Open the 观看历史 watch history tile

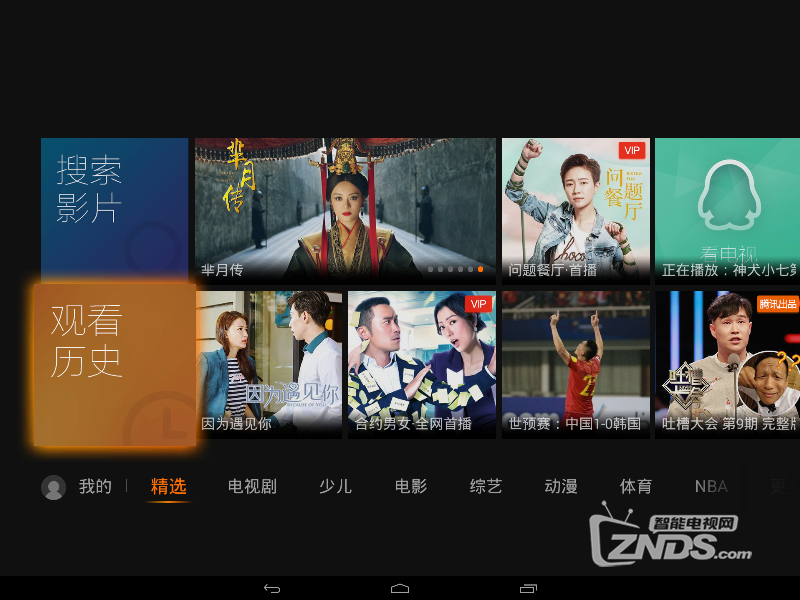point(114,364)
